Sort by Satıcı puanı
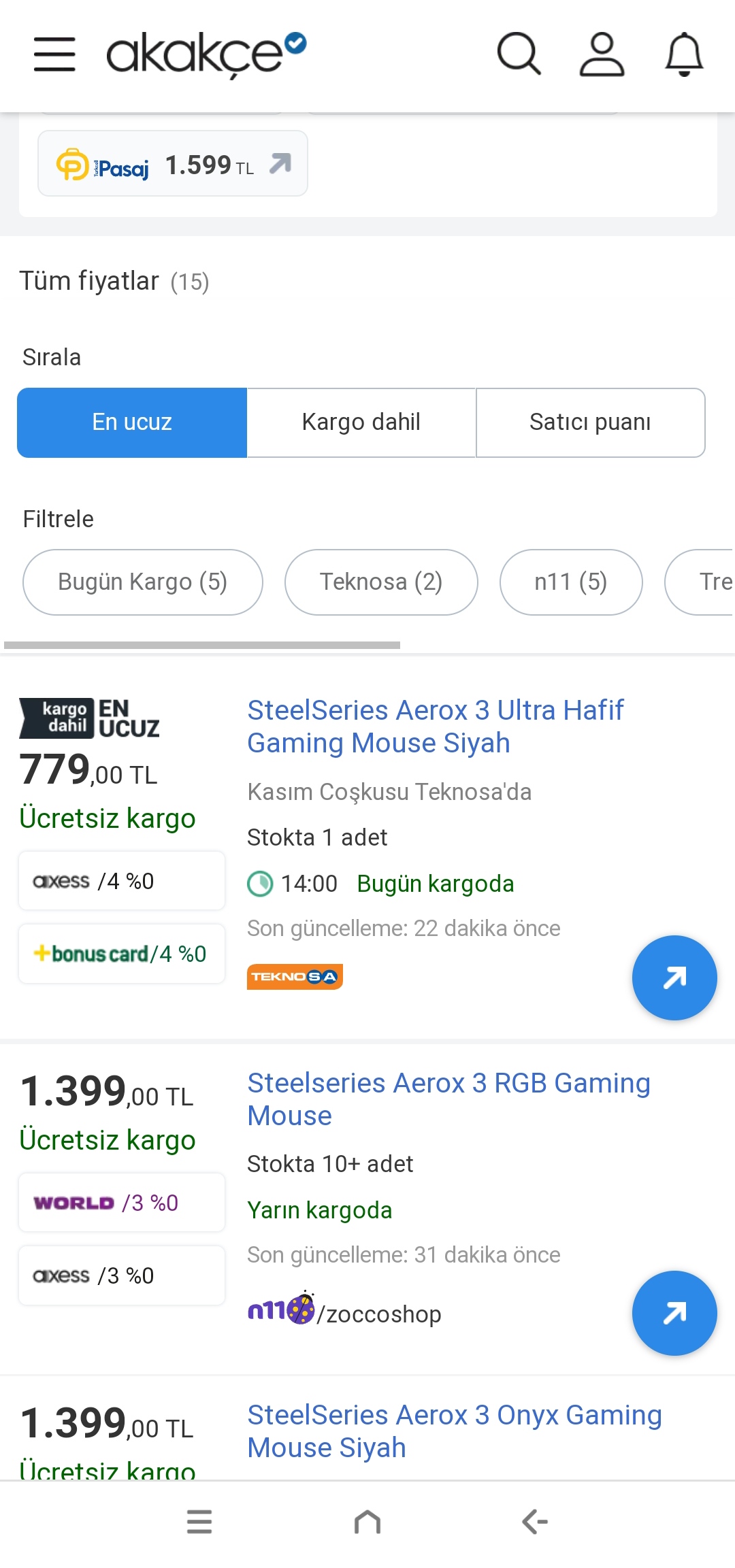 click(590, 422)
